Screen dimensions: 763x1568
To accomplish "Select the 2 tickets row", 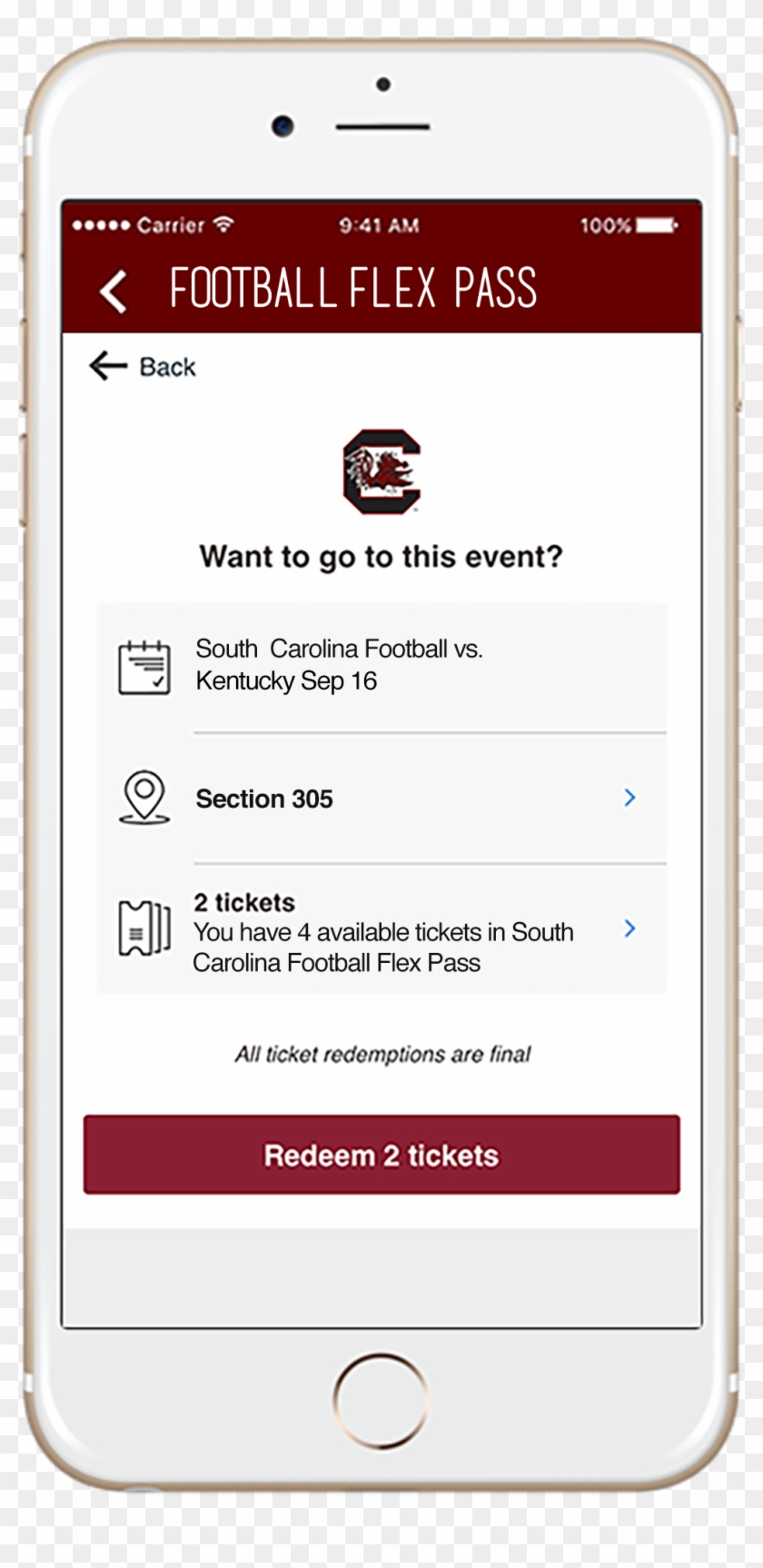I will click(381, 929).
